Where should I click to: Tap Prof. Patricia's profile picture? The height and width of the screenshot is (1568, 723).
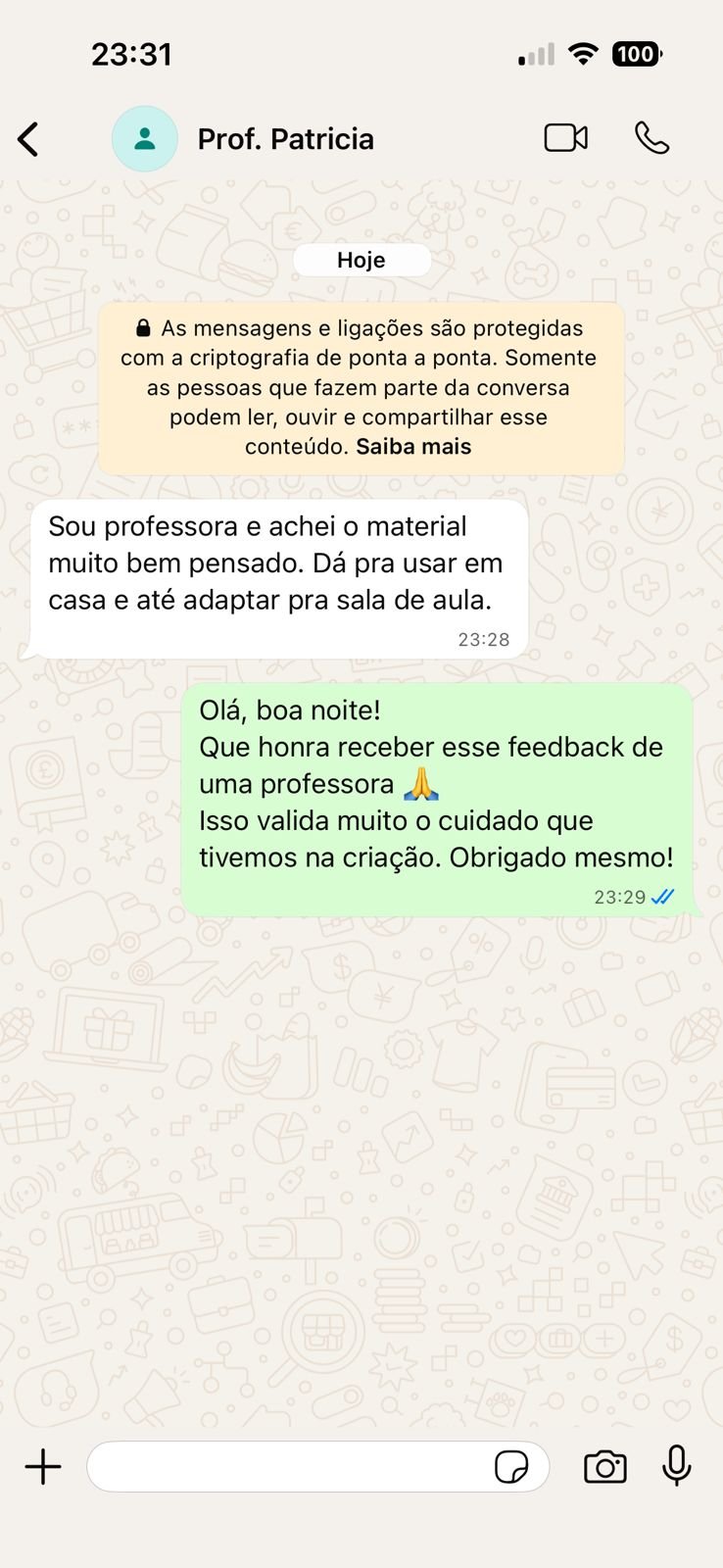[145, 139]
